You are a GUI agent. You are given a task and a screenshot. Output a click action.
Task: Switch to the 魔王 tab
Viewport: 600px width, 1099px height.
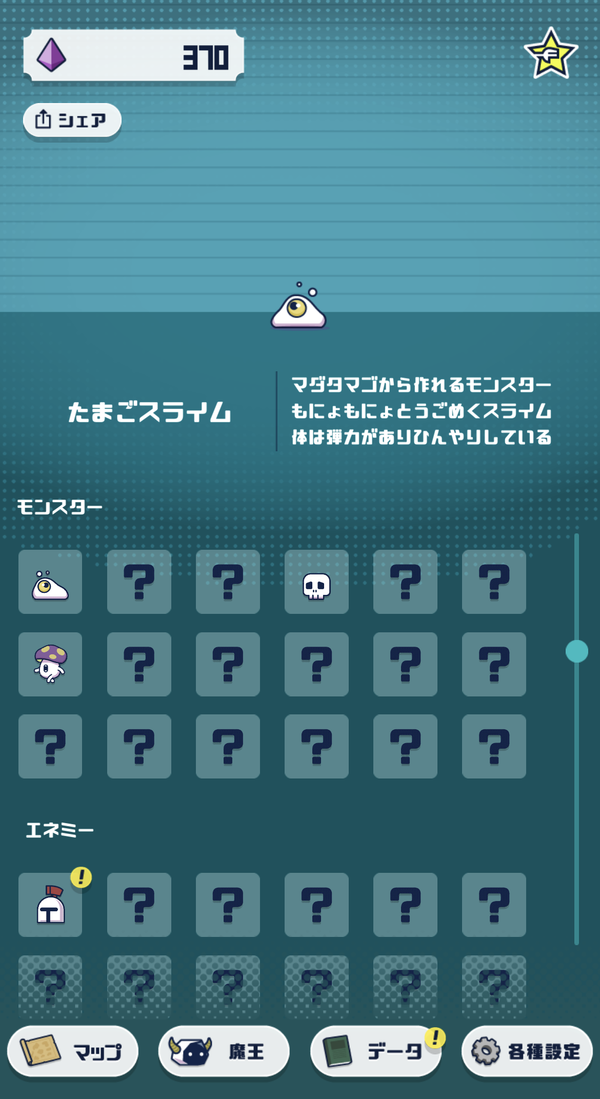tap(224, 1051)
